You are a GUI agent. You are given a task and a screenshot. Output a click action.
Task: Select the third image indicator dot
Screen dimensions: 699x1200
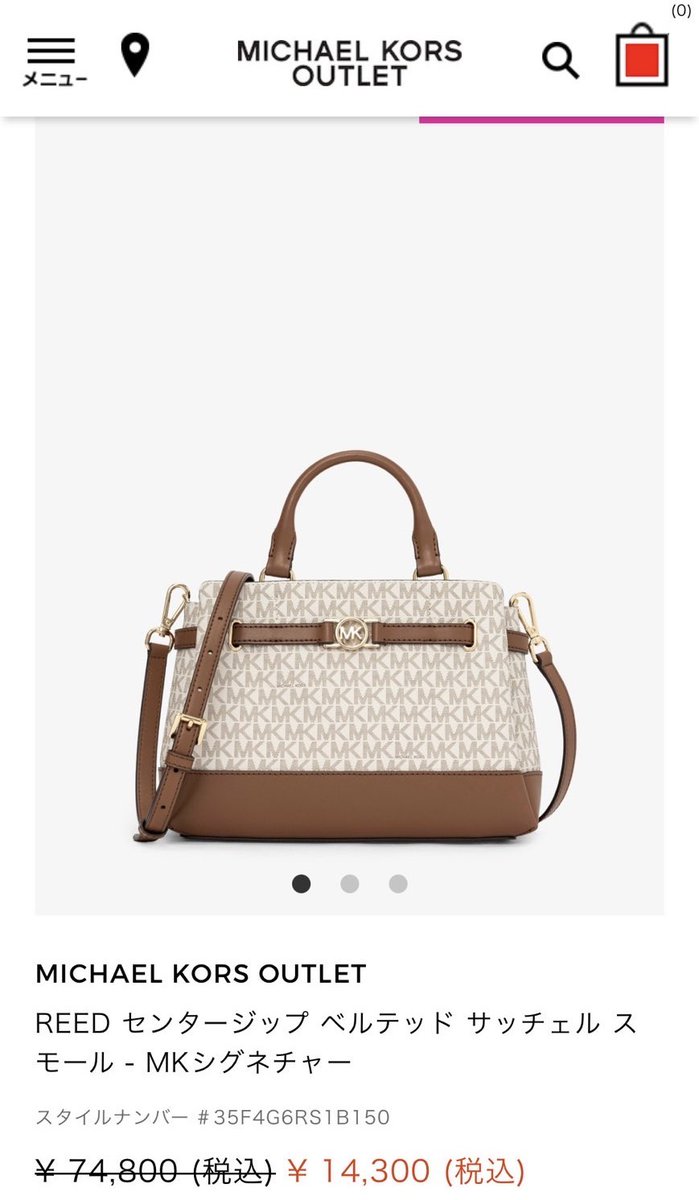[398, 883]
